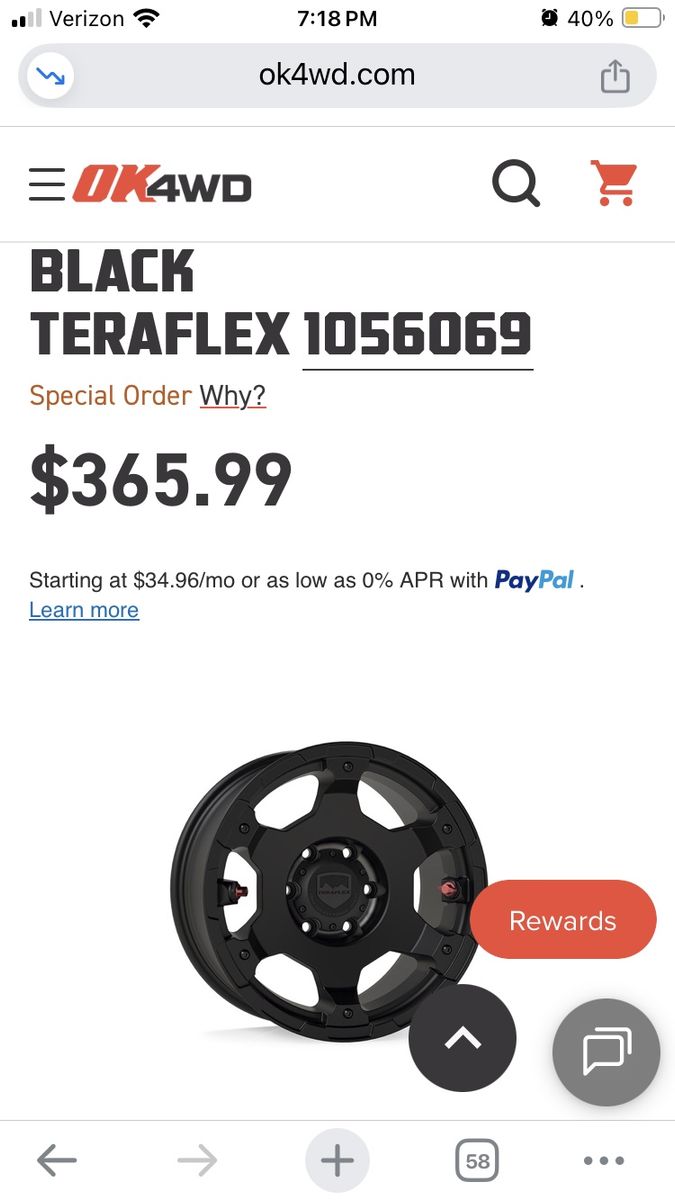Share this page from the browser
Image resolution: width=675 pixels, height=1200 pixels.
tap(614, 76)
